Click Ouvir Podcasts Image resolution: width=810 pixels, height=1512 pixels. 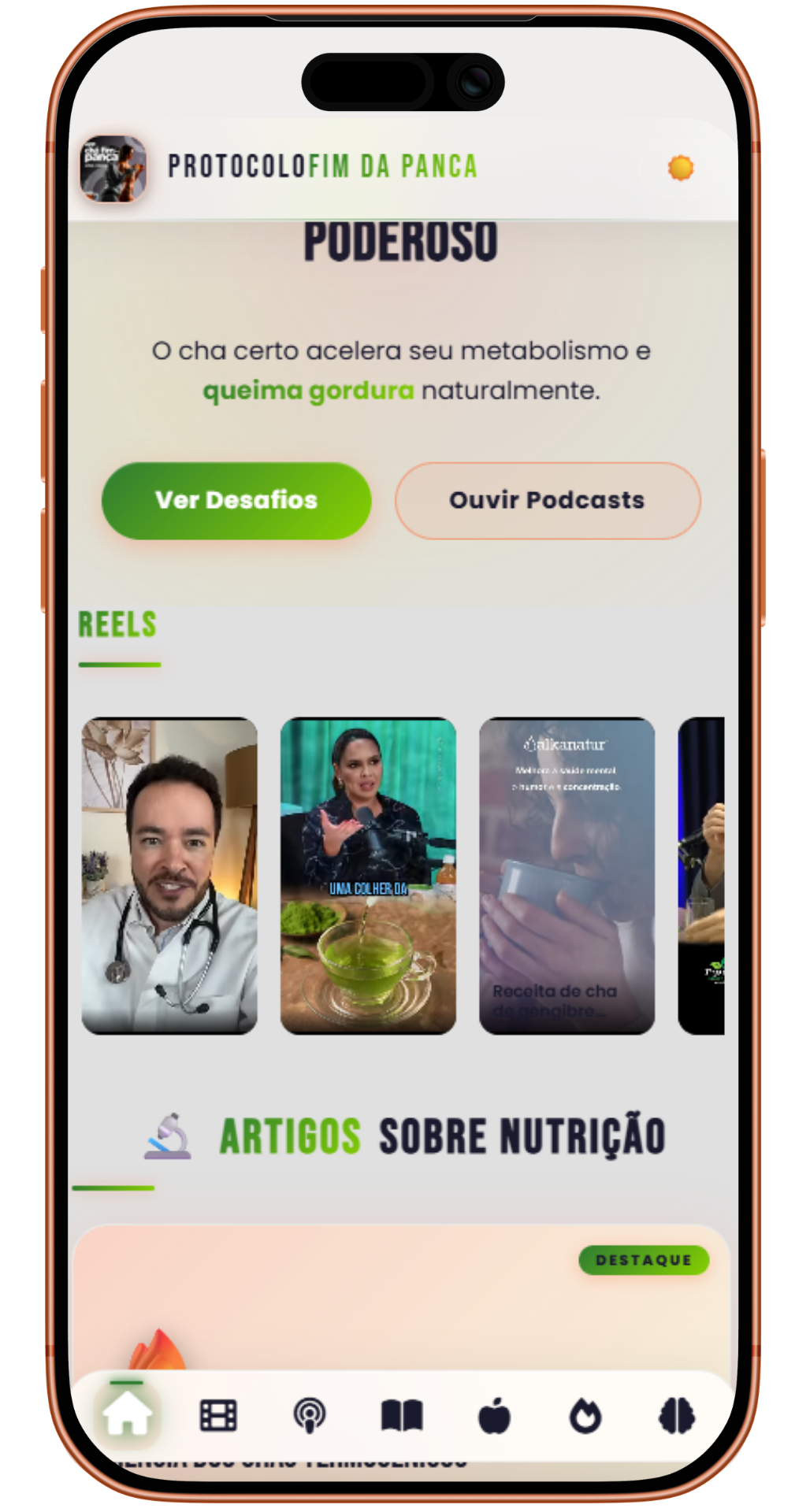547,499
